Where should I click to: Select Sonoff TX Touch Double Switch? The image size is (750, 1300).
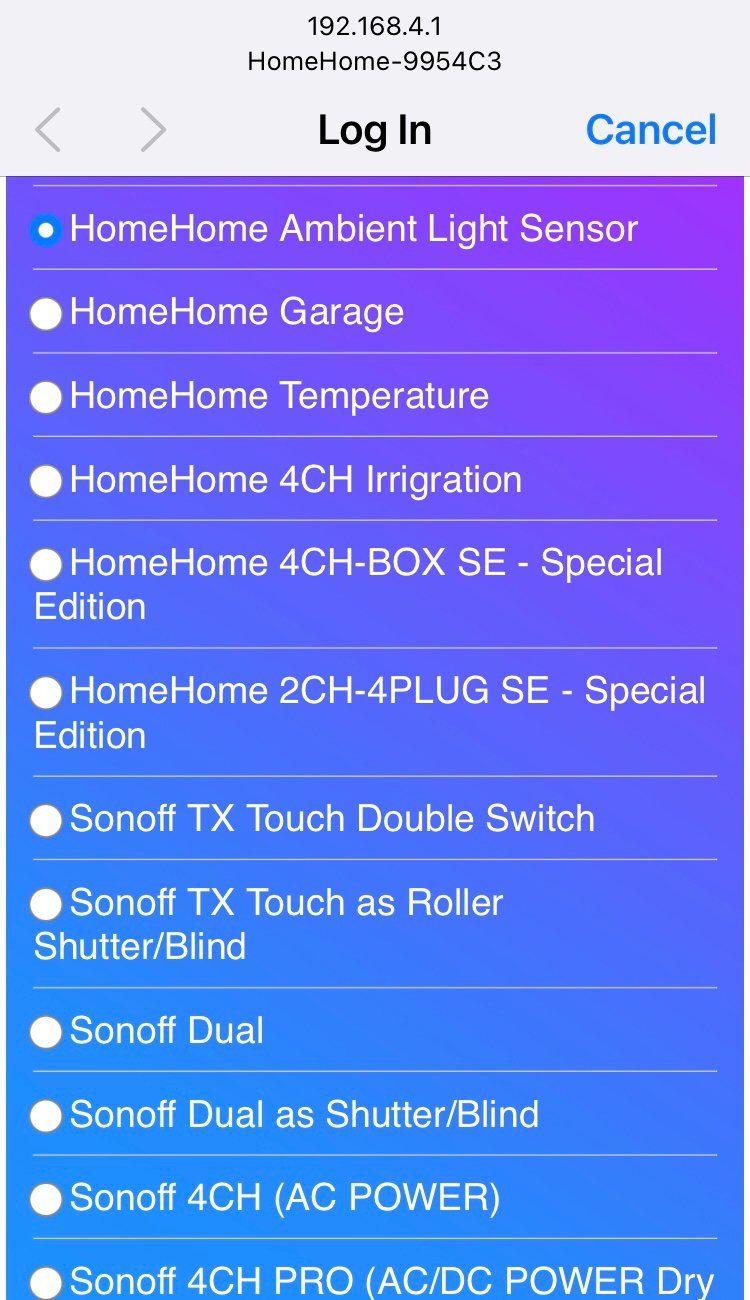(x=46, y=821)
